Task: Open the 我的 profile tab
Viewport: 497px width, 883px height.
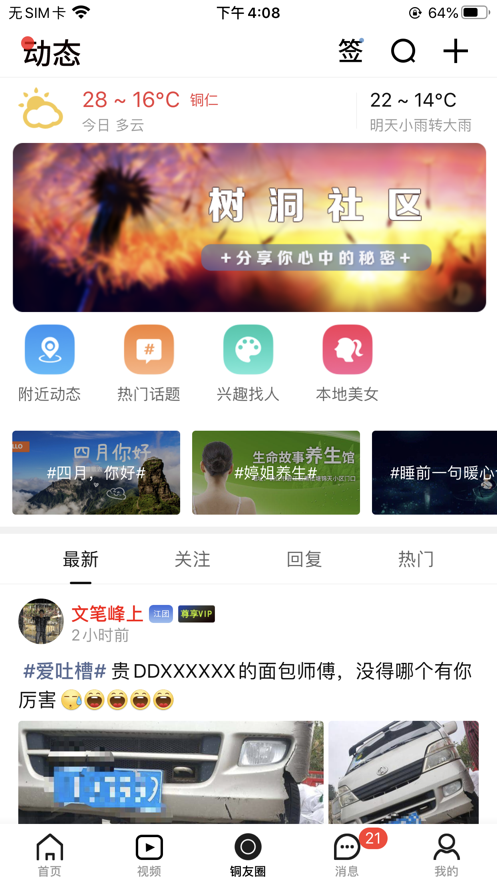Action: click(x=446, y=855)
